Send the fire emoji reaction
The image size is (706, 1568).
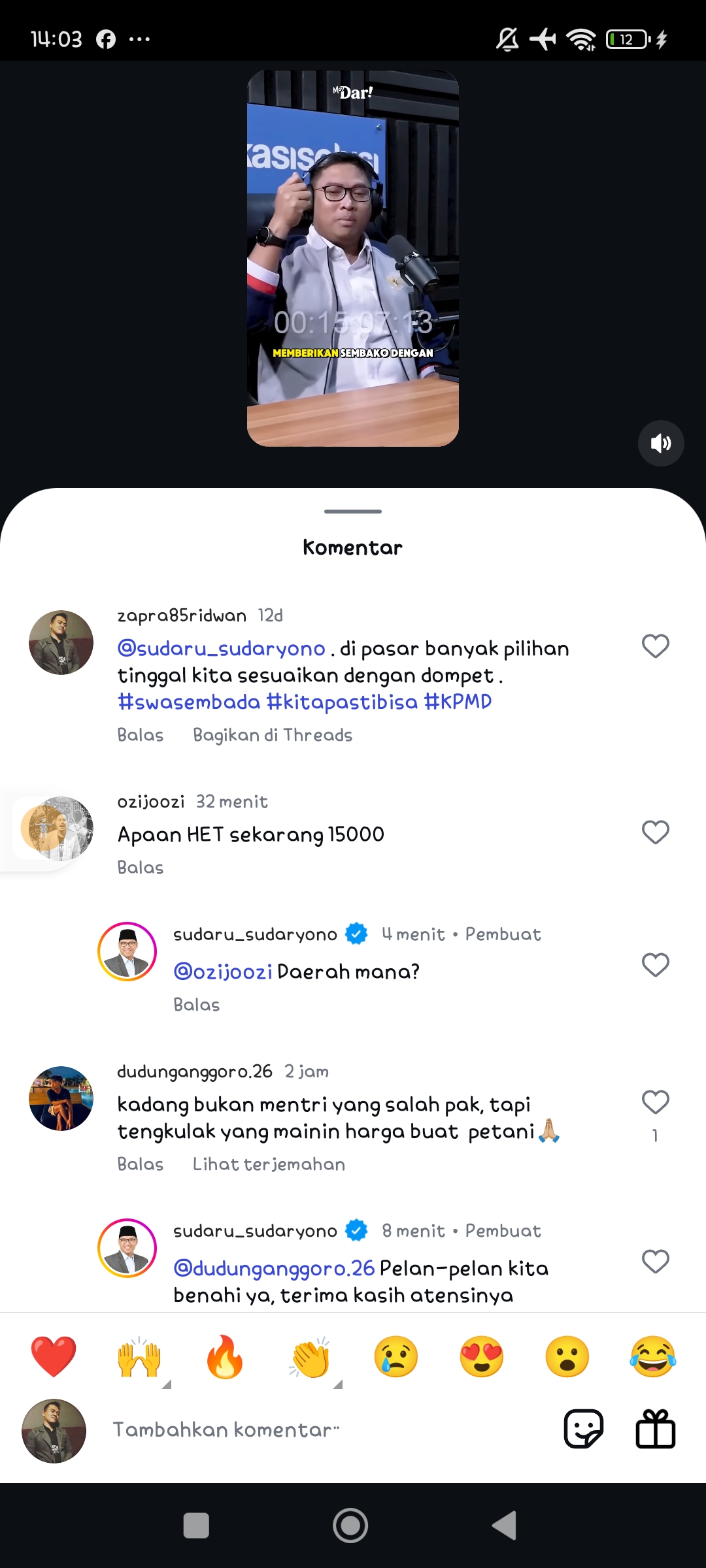click(x=225, y=1357)
